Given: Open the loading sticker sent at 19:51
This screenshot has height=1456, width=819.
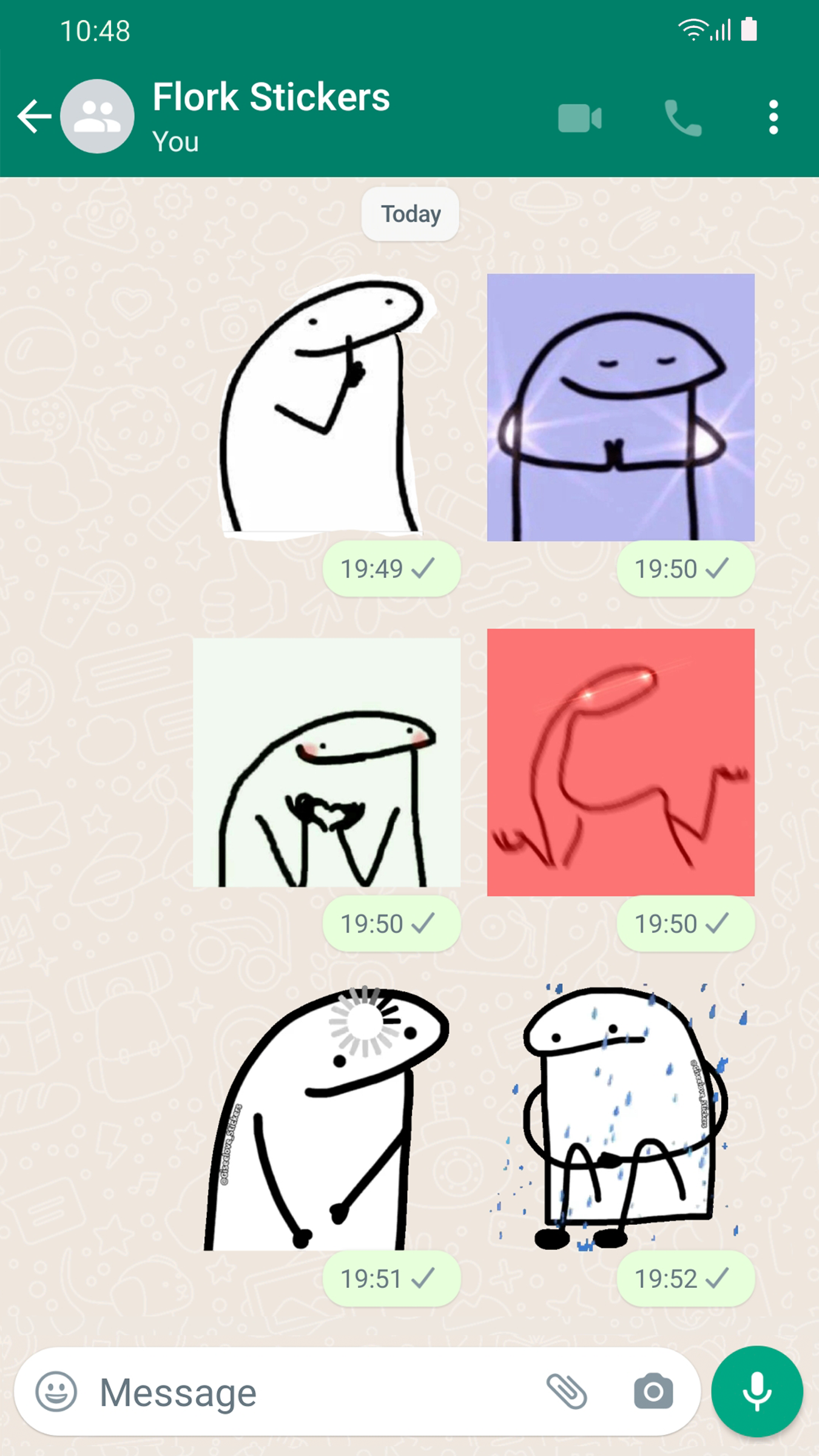Looking at the screenshot, I should coord(326,1117).
